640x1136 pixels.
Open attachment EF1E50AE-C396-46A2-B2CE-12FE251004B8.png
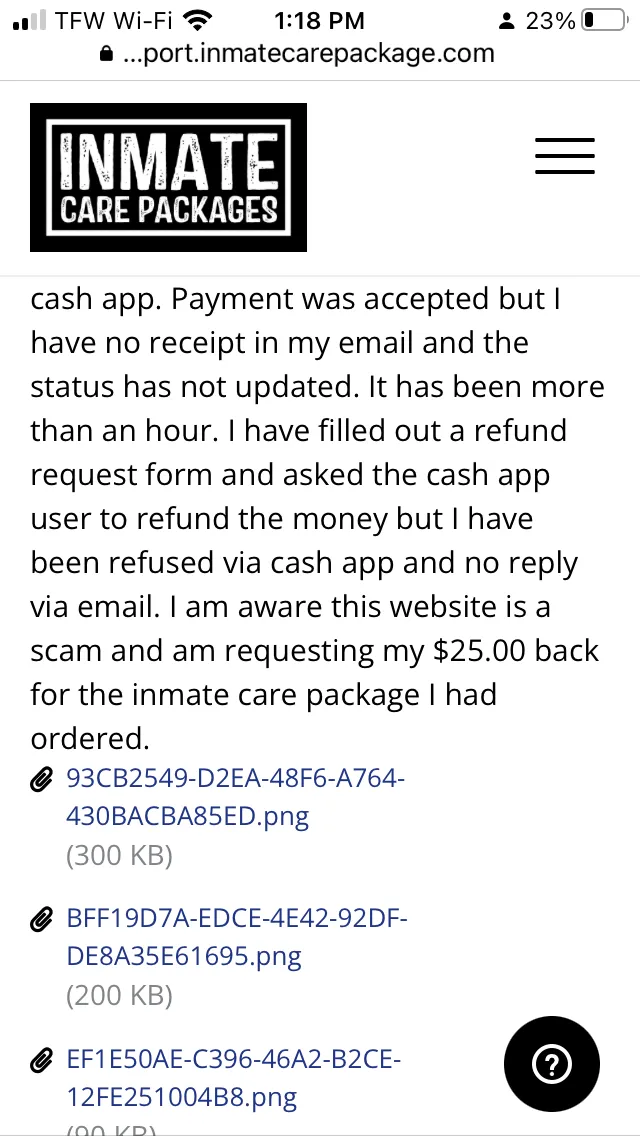(x=233, y=1079)
